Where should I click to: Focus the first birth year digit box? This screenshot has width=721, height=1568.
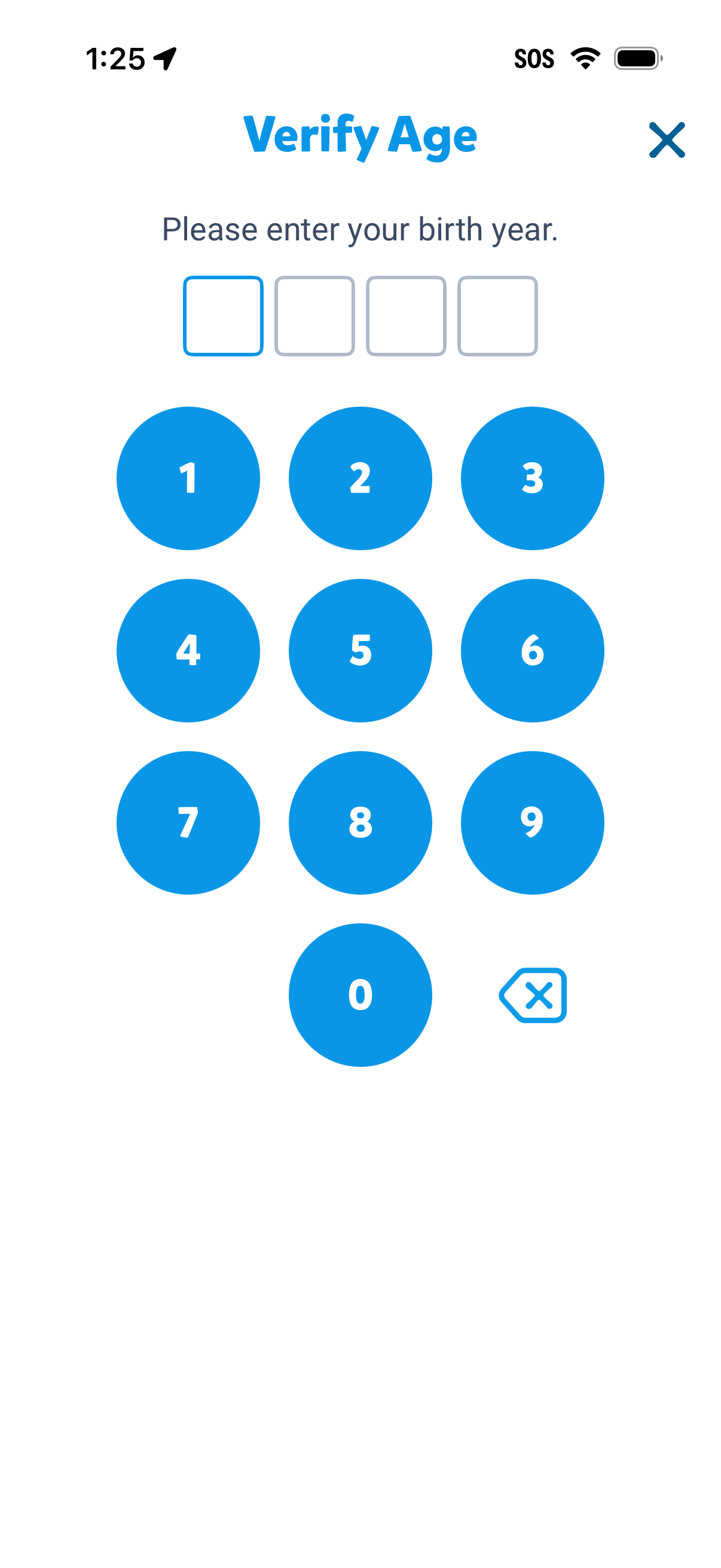[x=222, y=316]
